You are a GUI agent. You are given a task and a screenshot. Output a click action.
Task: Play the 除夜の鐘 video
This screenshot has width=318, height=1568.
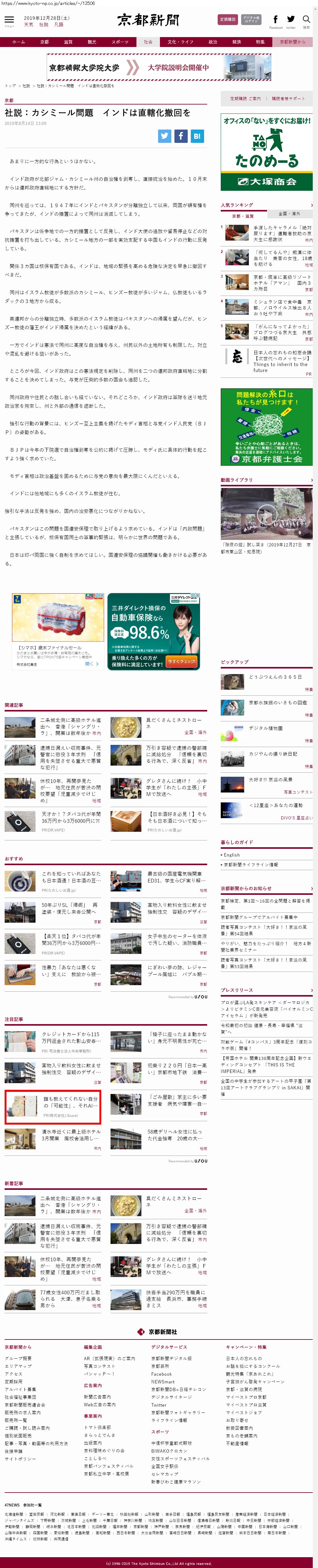click(x=266, y=514)
